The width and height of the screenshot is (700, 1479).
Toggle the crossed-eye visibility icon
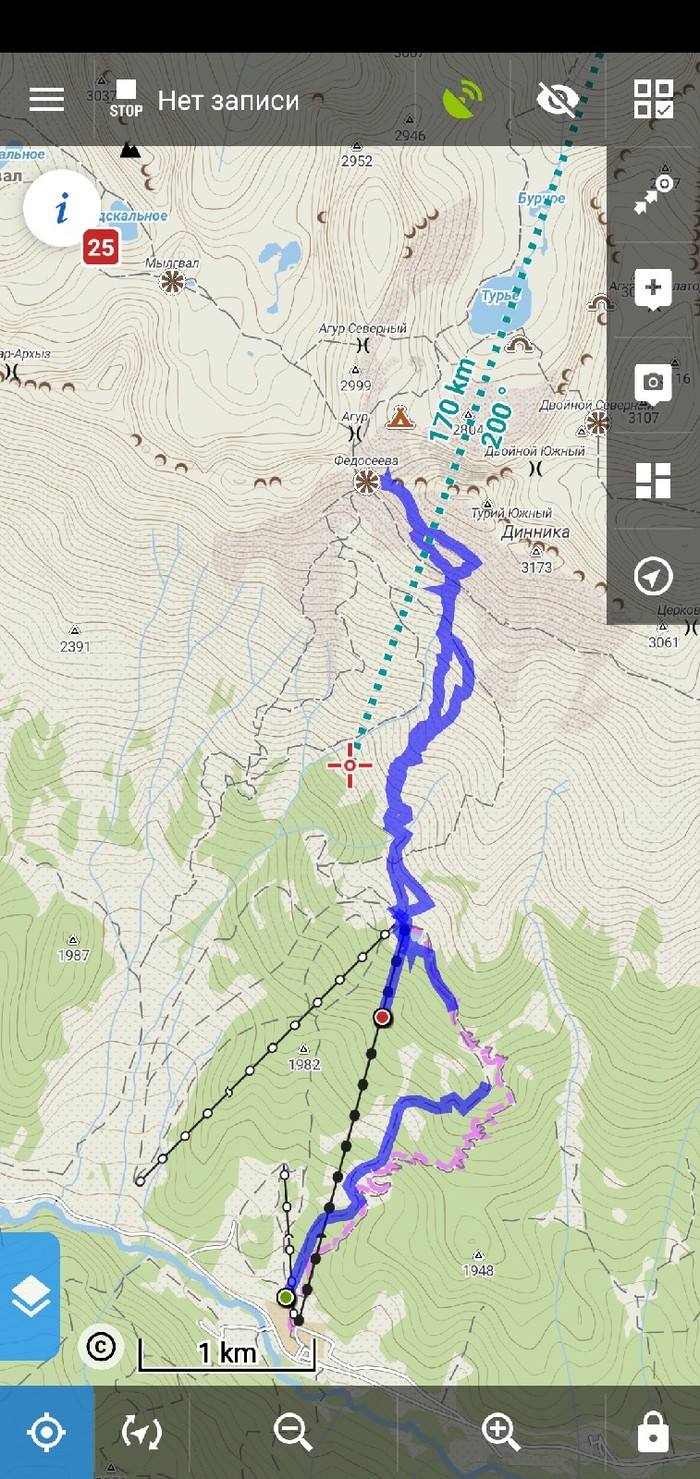click(x=557, y=99)
